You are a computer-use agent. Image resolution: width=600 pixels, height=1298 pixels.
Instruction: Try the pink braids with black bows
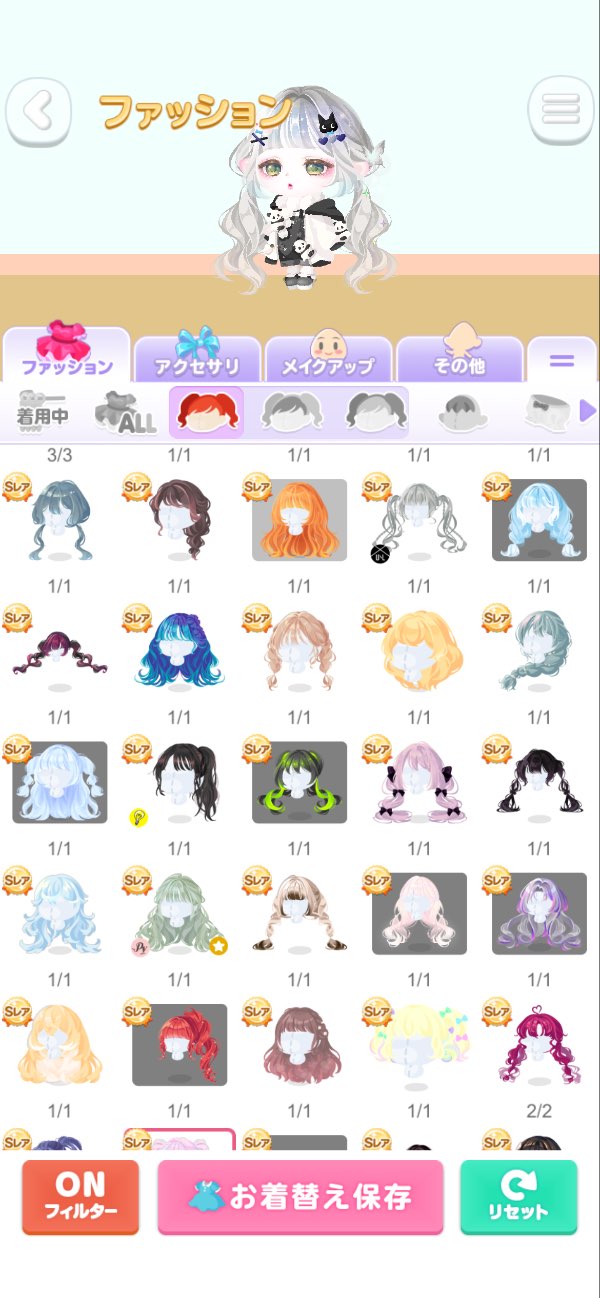point(419,782)
